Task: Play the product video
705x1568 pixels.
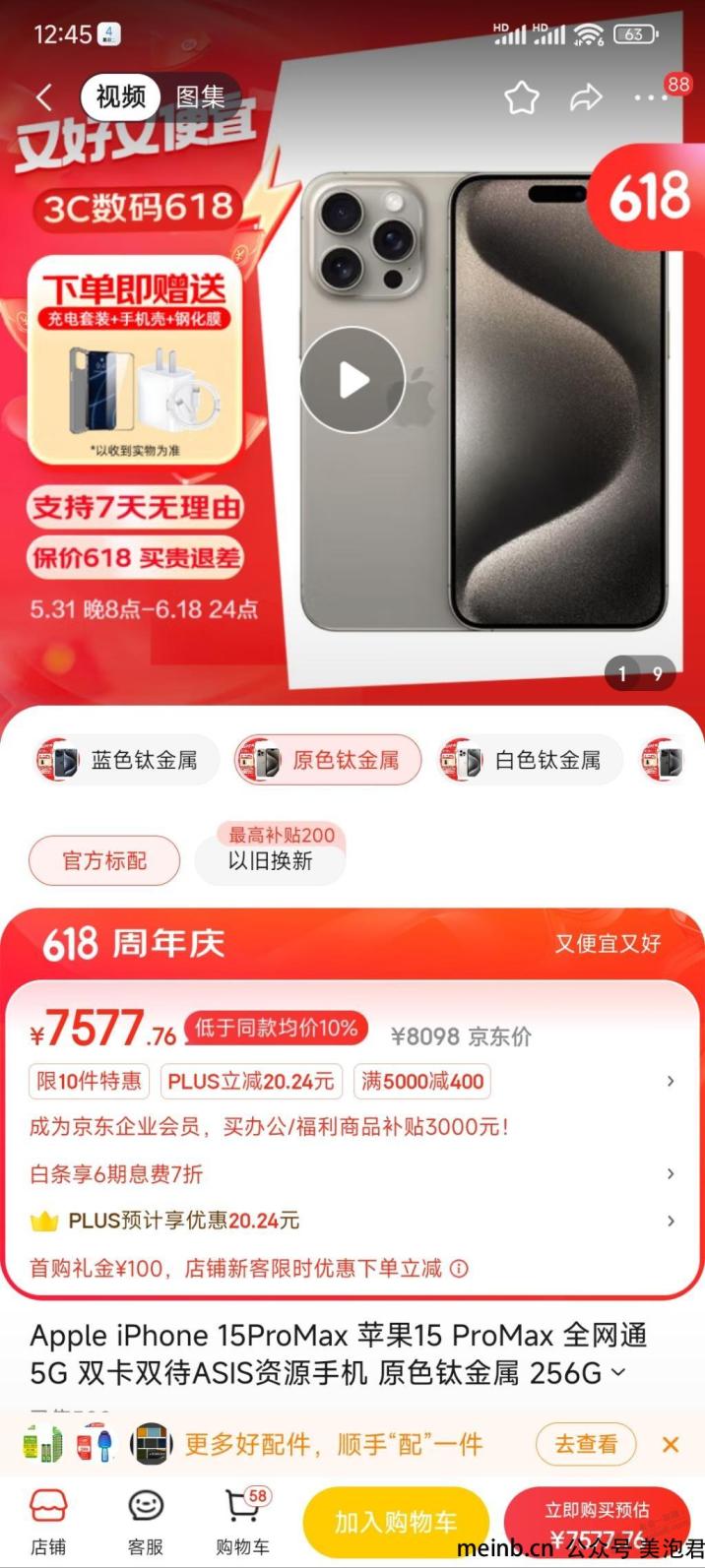Action: pyautogui.click(x=352, y=380)
